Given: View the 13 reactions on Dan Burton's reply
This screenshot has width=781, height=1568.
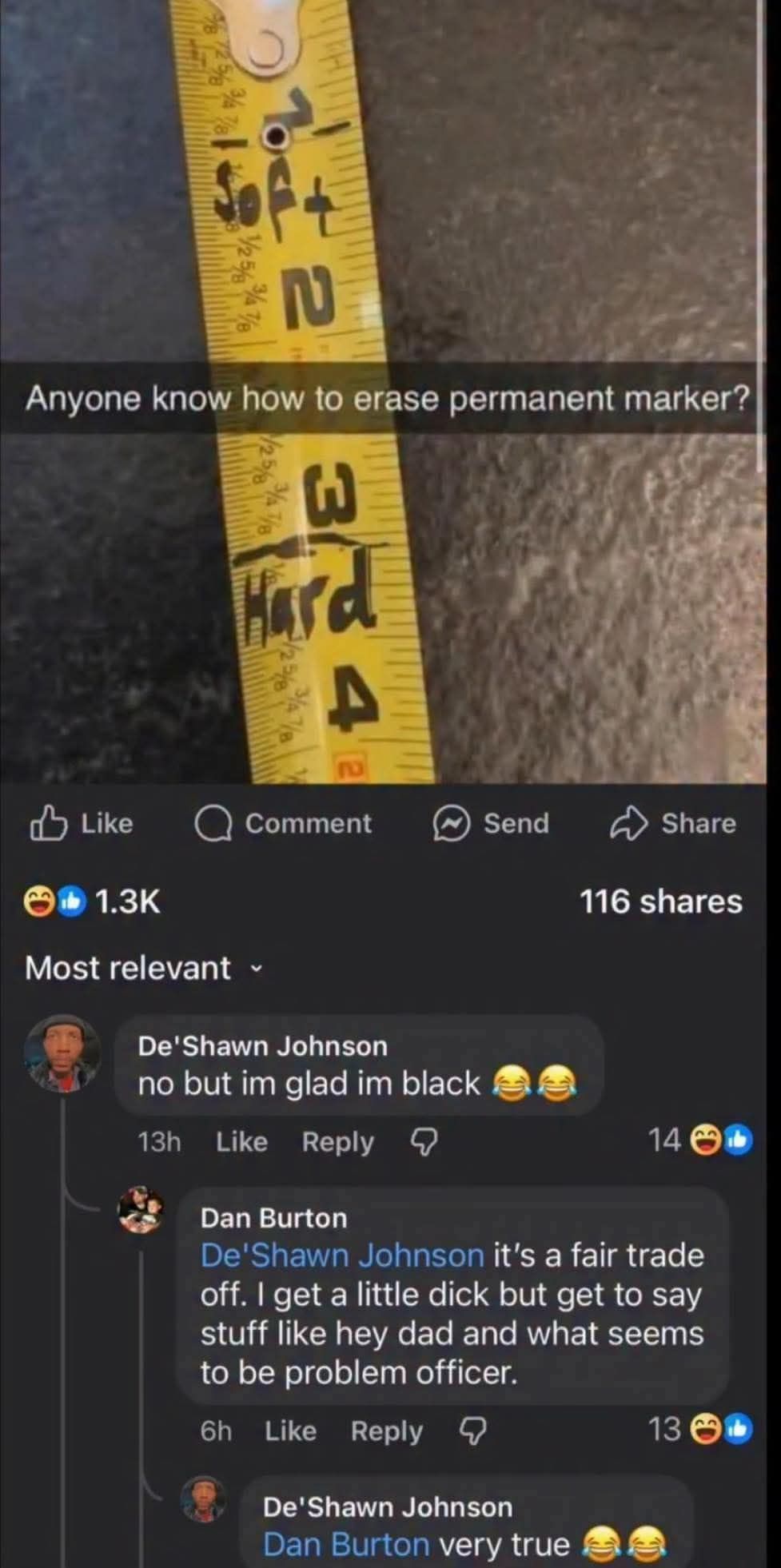Looking at the screenshot, I should pyautogui.click(x=699, y=1430).
